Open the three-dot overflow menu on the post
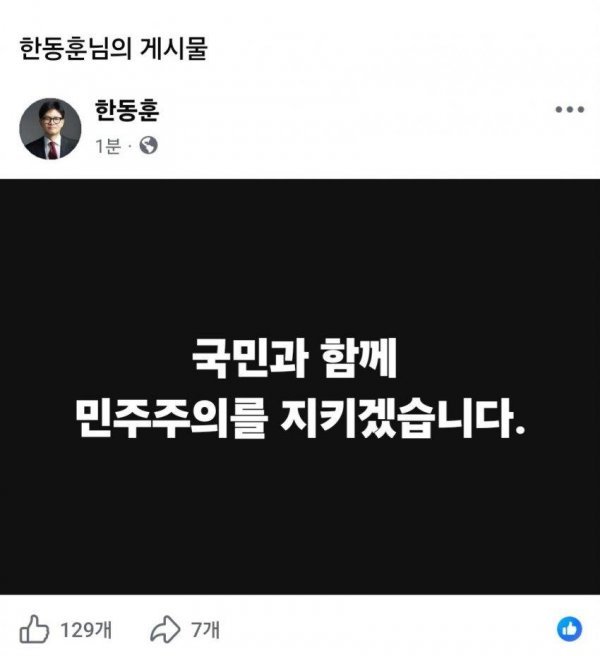 coord(569,108)
